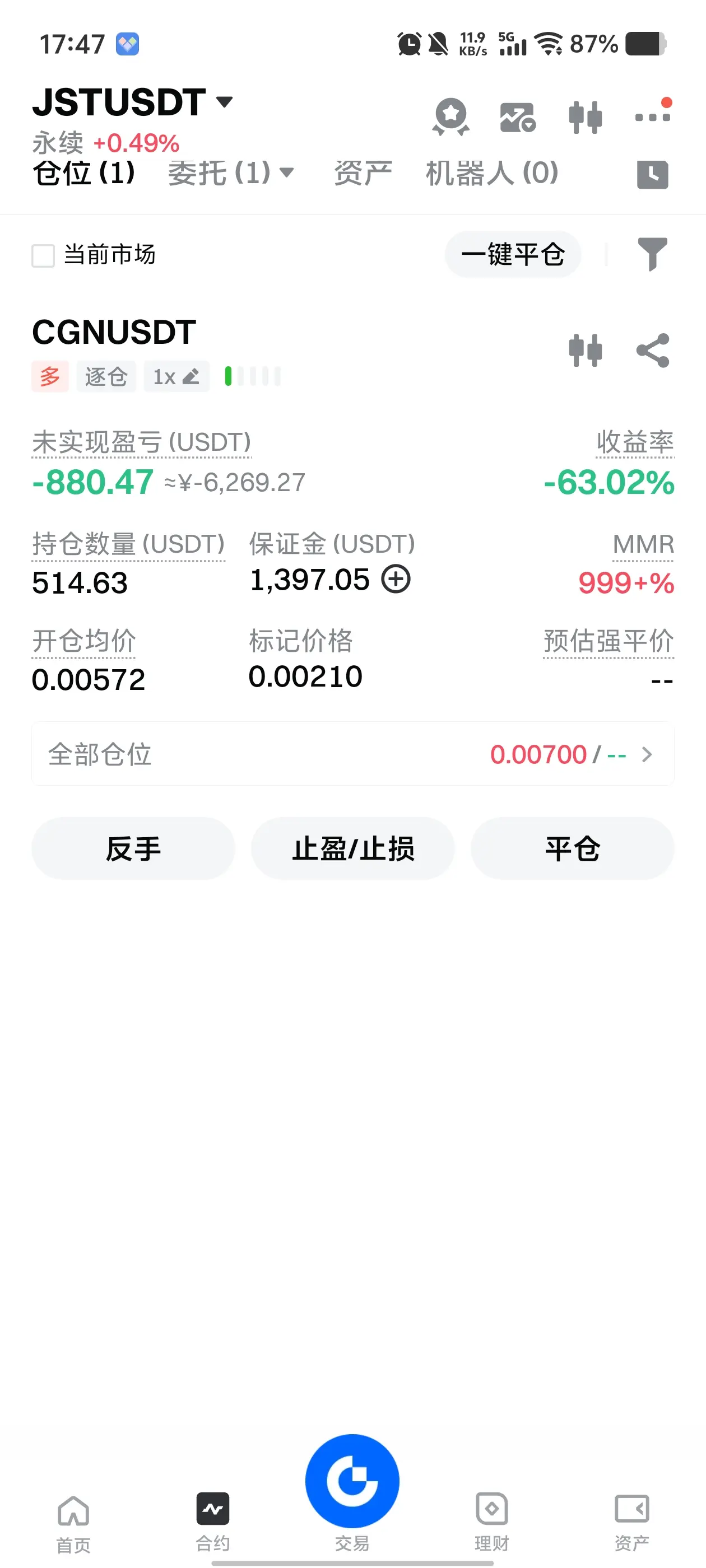Tap 平仓 to close CGNUSDT position
Screen dimensions: 706x1568
(573, 848)
